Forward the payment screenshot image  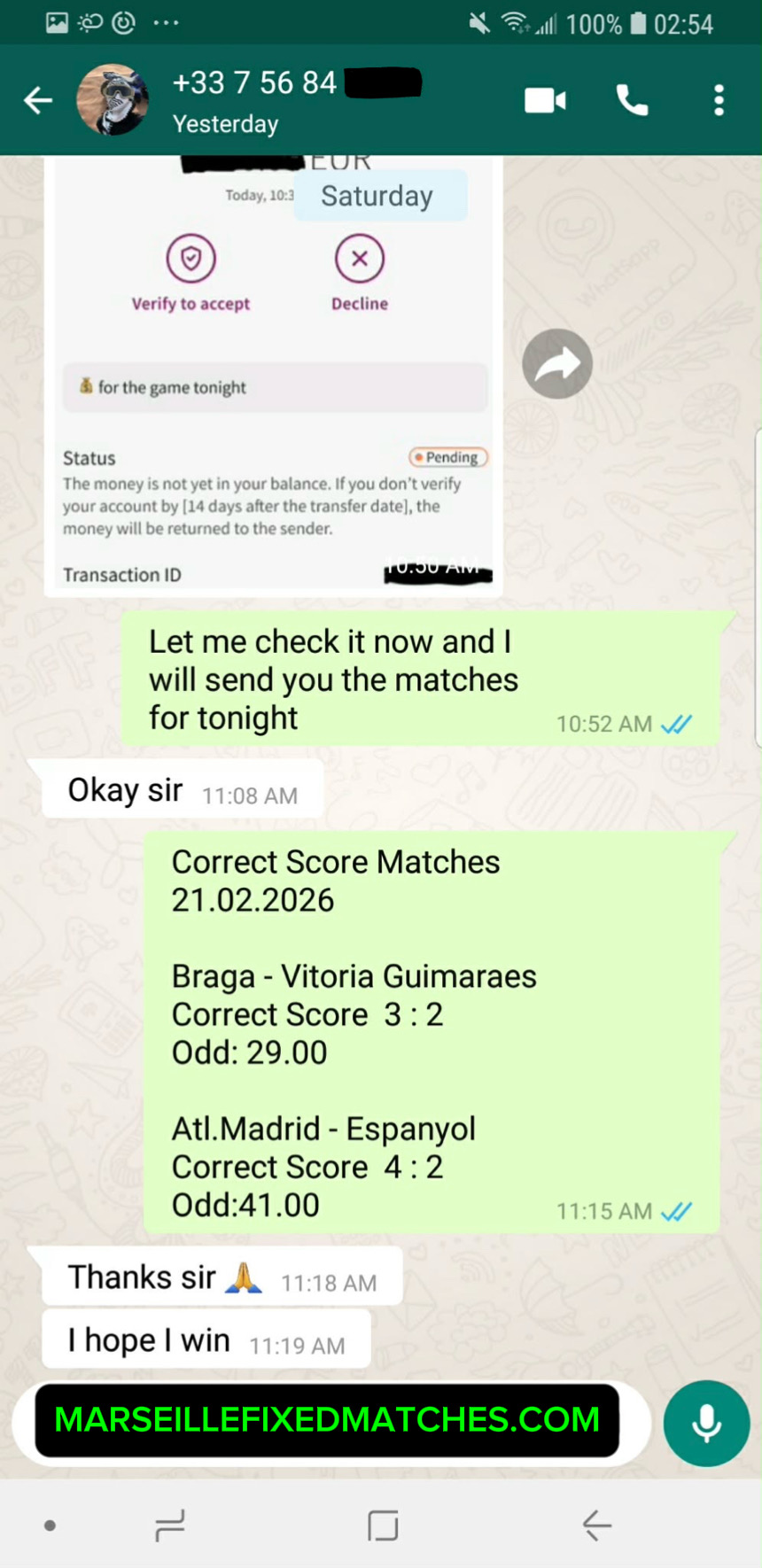point(556,364)
